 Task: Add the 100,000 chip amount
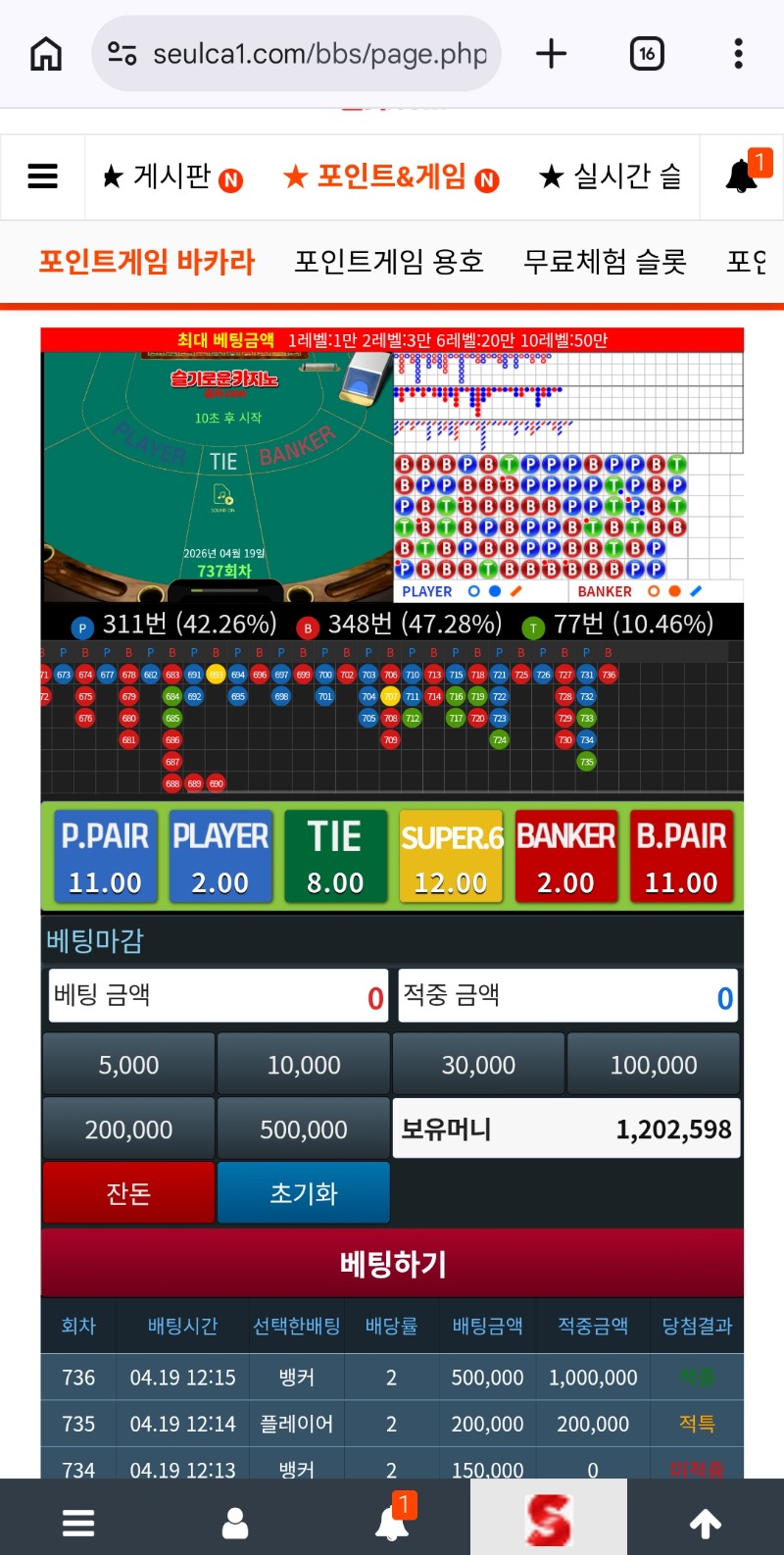(x=654, y=1065)
